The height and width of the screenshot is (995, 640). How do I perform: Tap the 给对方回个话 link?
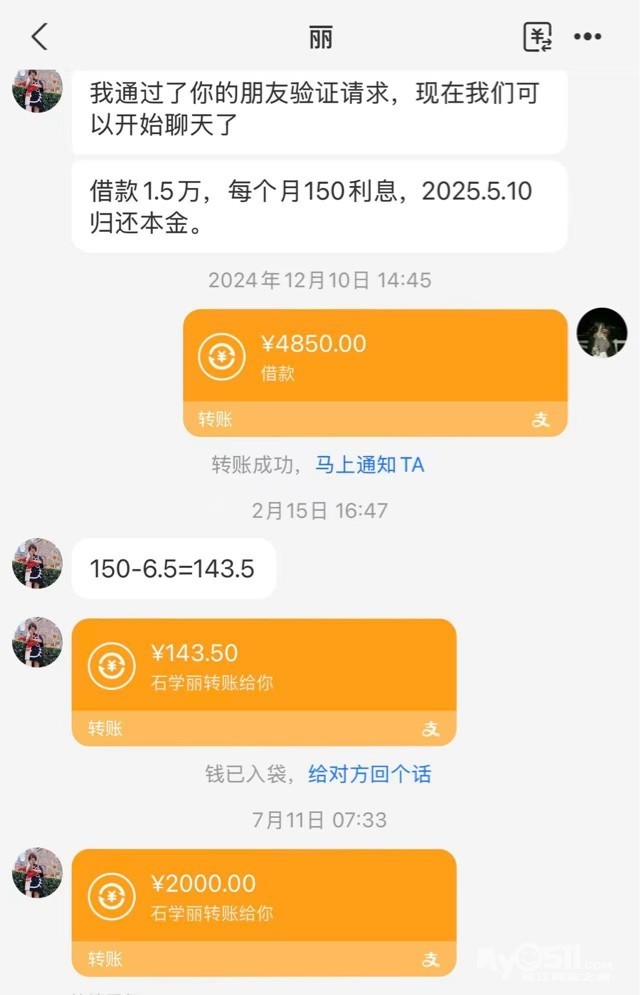click(x=370, y=775)
